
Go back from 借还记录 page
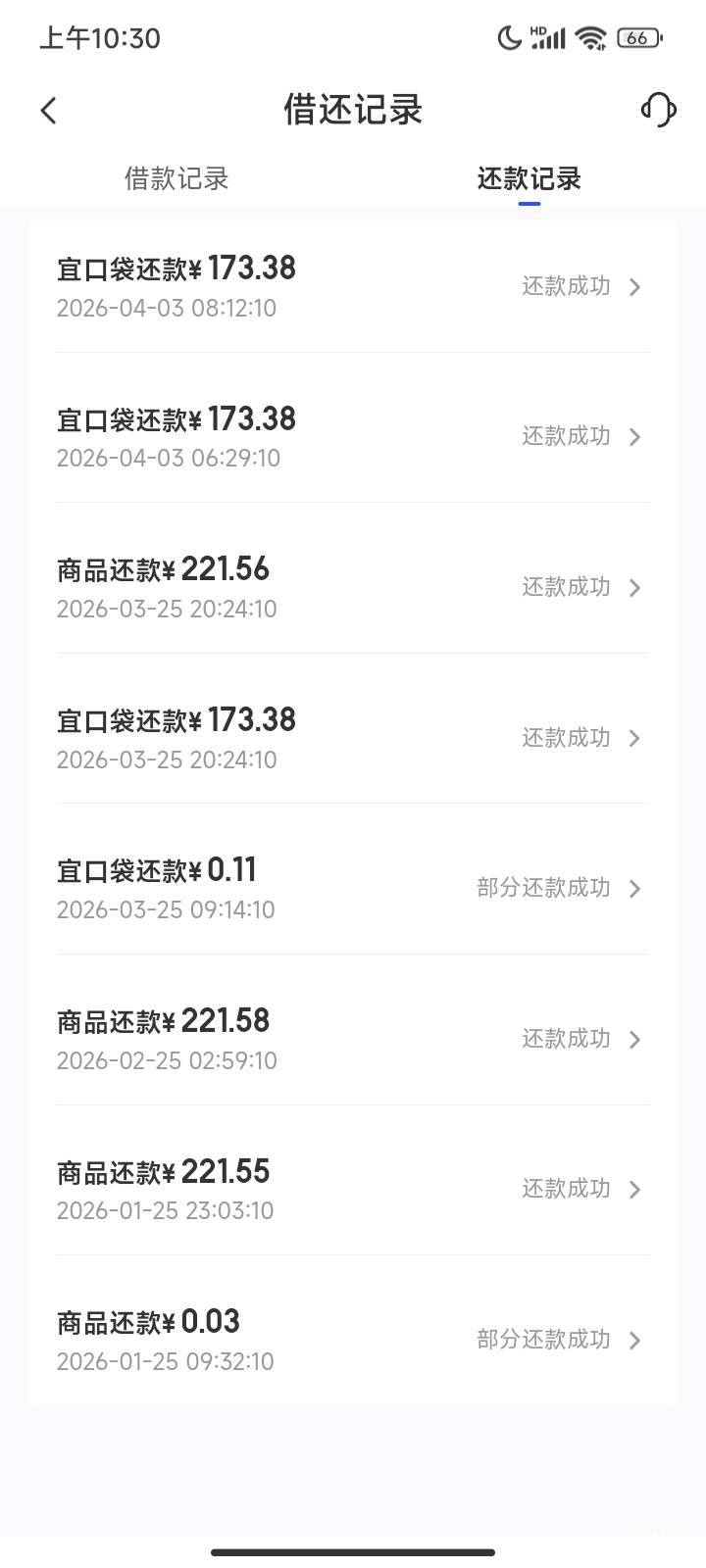tap(49, 111)
